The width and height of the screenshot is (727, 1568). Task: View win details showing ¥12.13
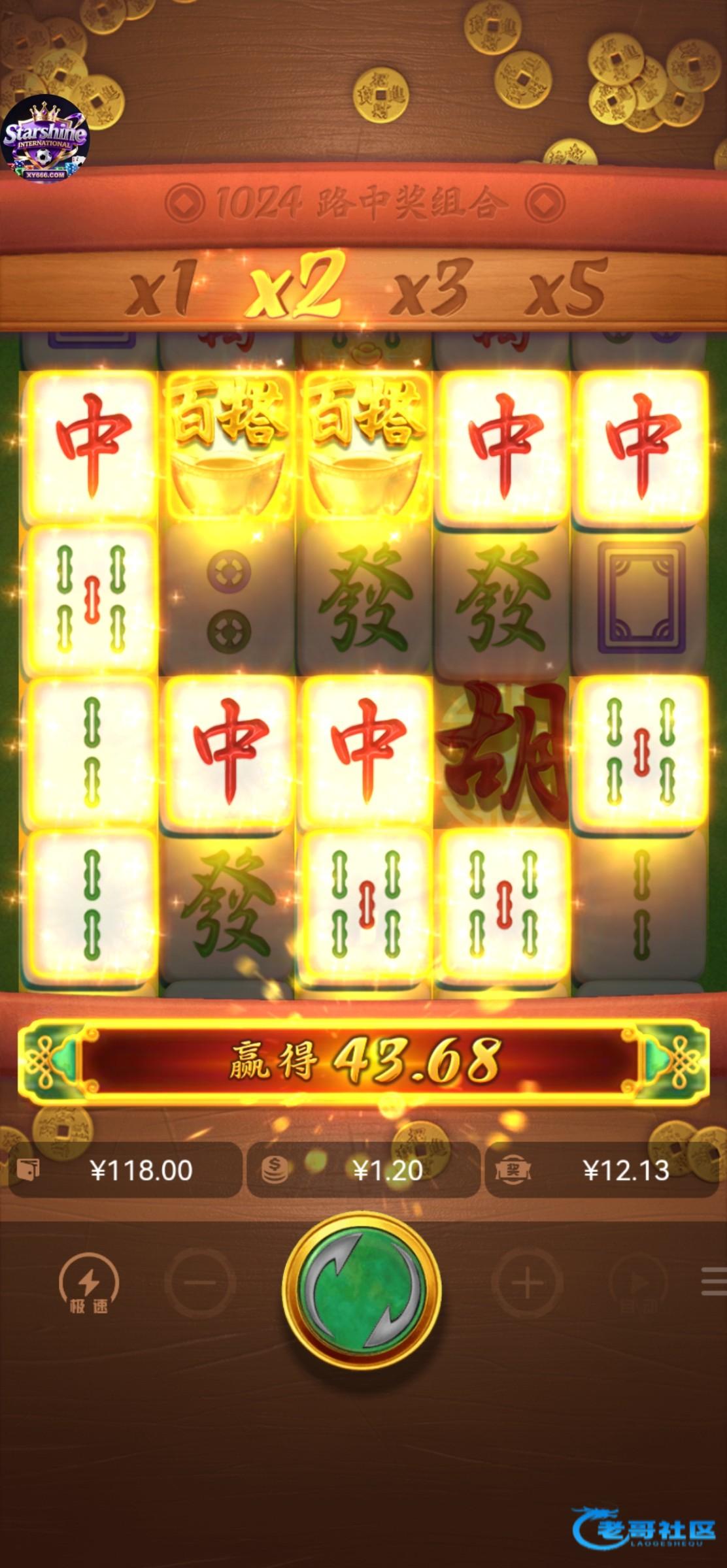(601, 1170)
